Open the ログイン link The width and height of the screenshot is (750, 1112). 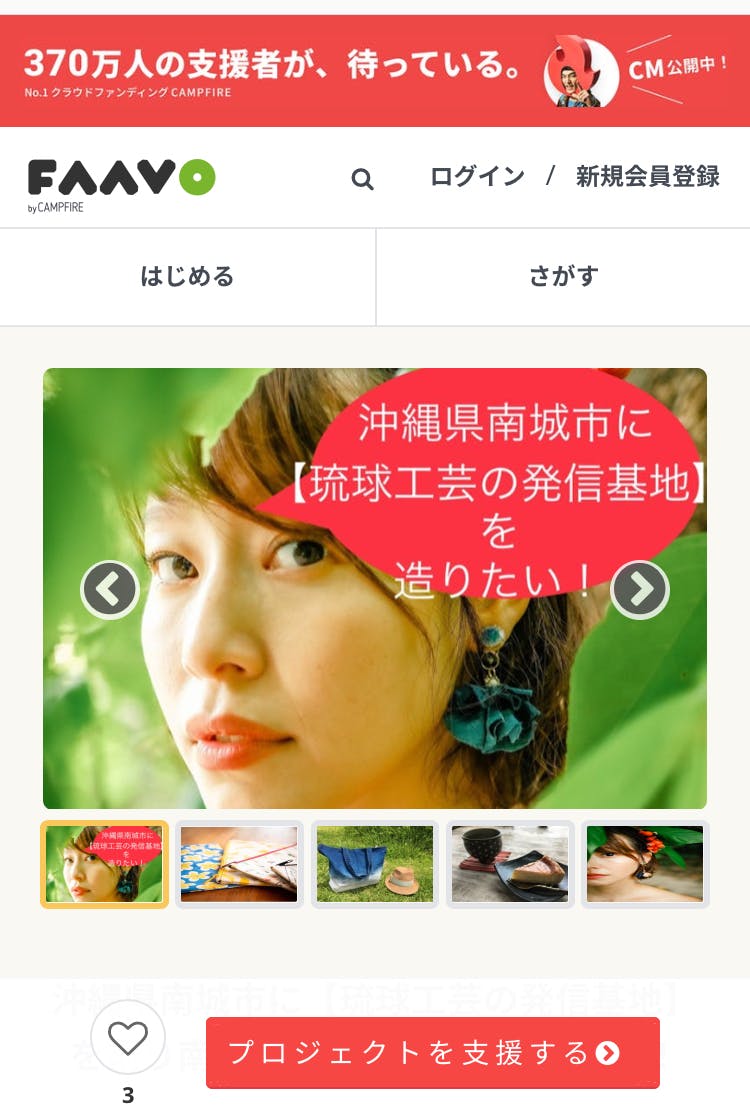point(477,177)
